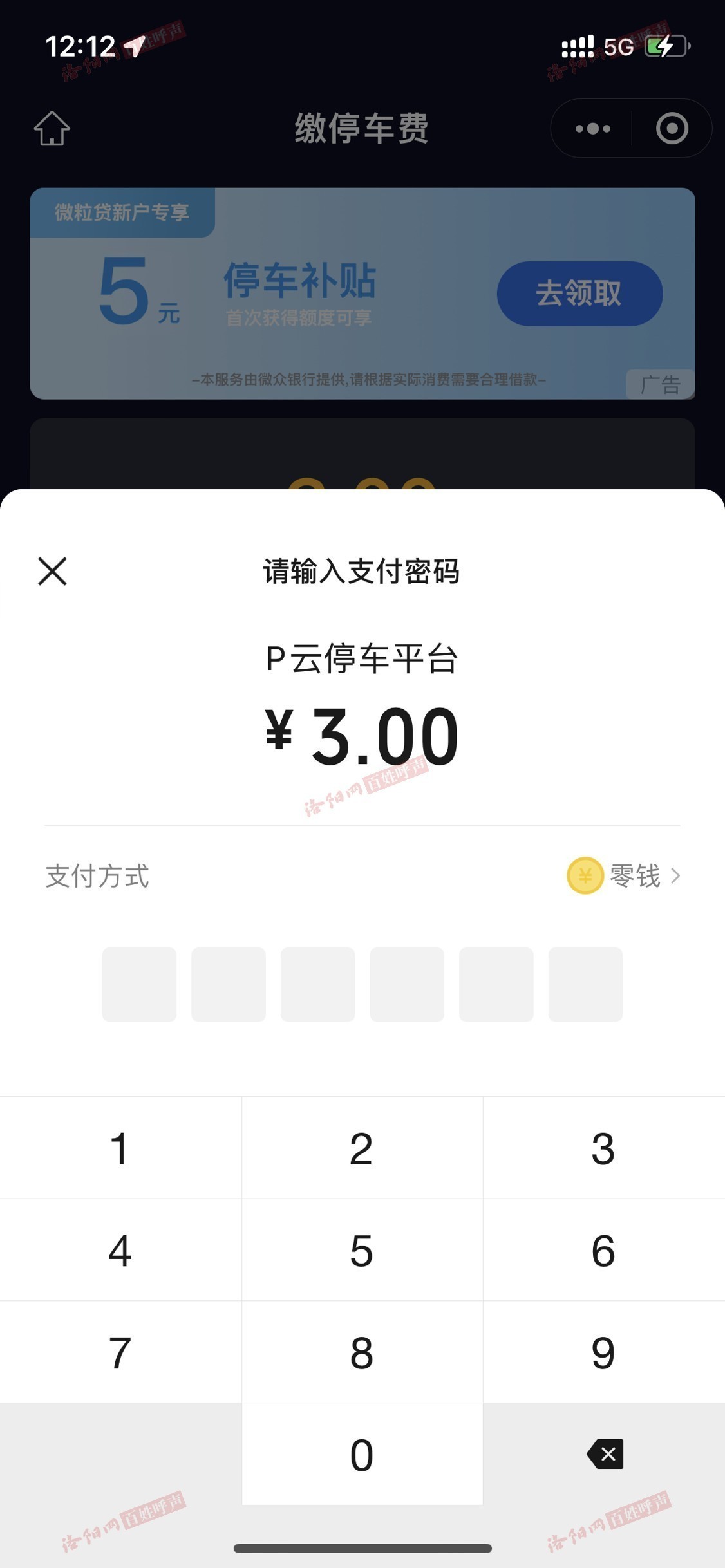This screenshot has height=1568, width=725.
Task: Enter digit 7 on the keypad
Action: (120, 1352)
